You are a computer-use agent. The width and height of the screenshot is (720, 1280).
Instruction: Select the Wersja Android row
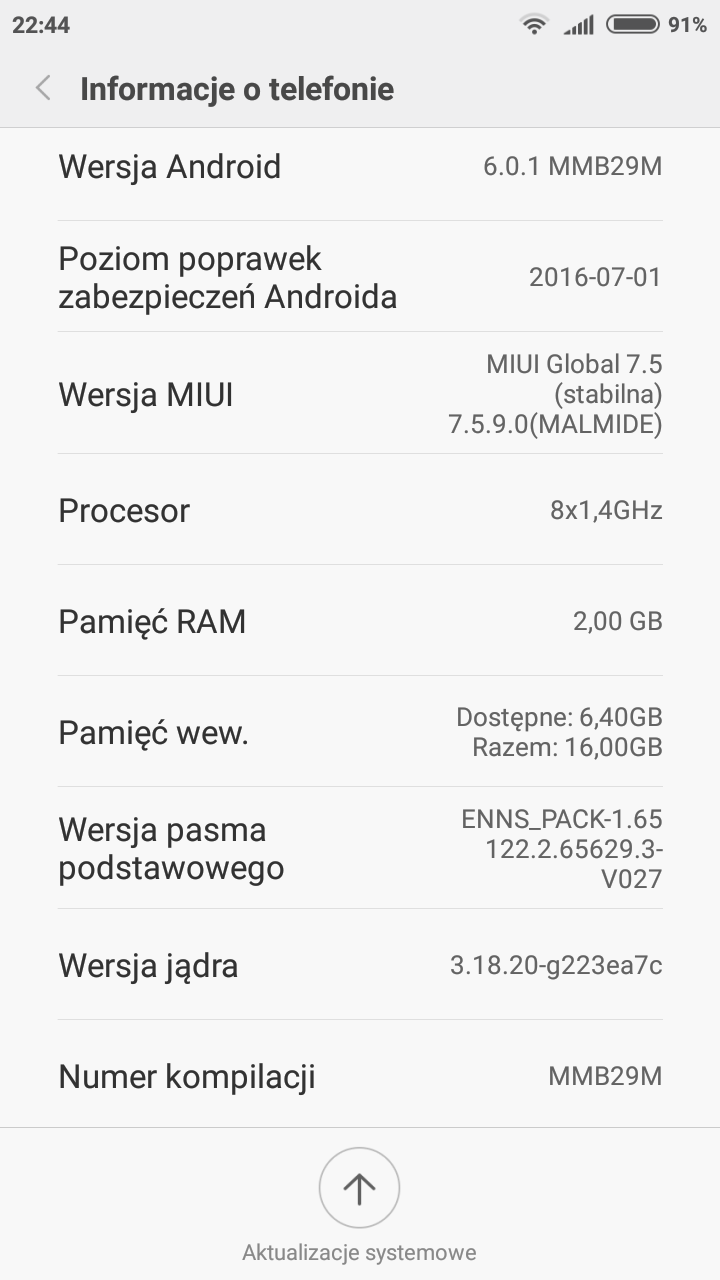click(360, 166)
